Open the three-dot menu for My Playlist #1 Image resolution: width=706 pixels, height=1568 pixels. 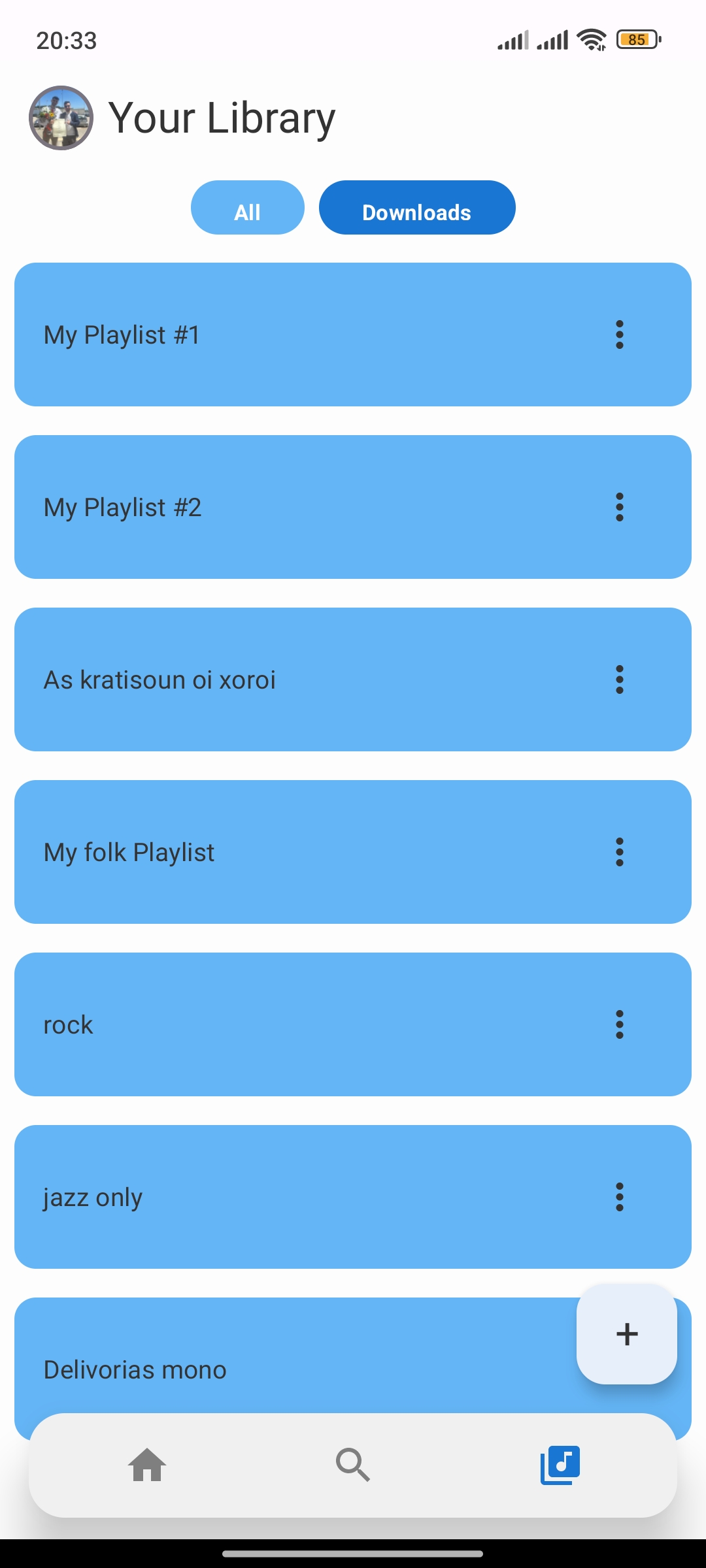619,335
